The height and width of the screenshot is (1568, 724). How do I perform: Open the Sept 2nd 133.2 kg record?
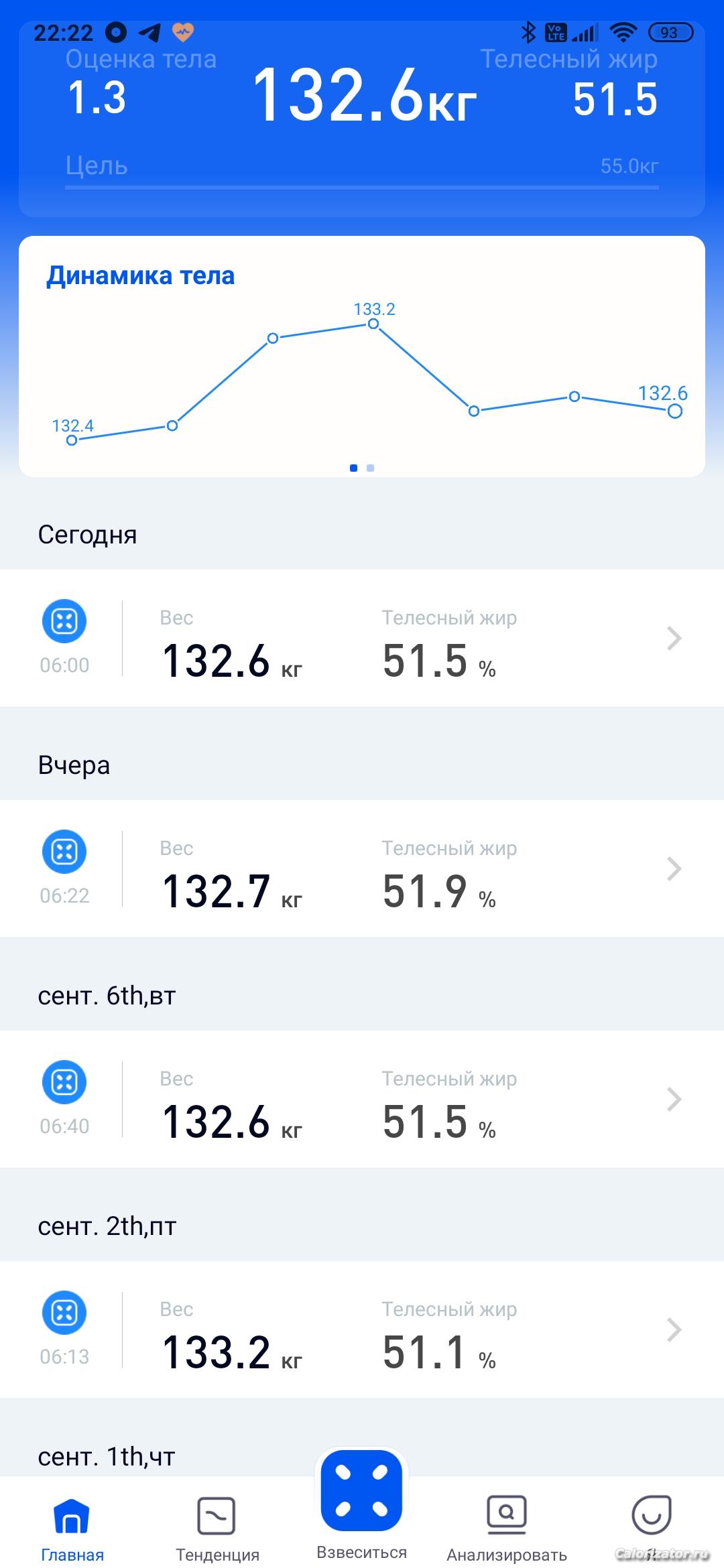[x=362, y=1330]
